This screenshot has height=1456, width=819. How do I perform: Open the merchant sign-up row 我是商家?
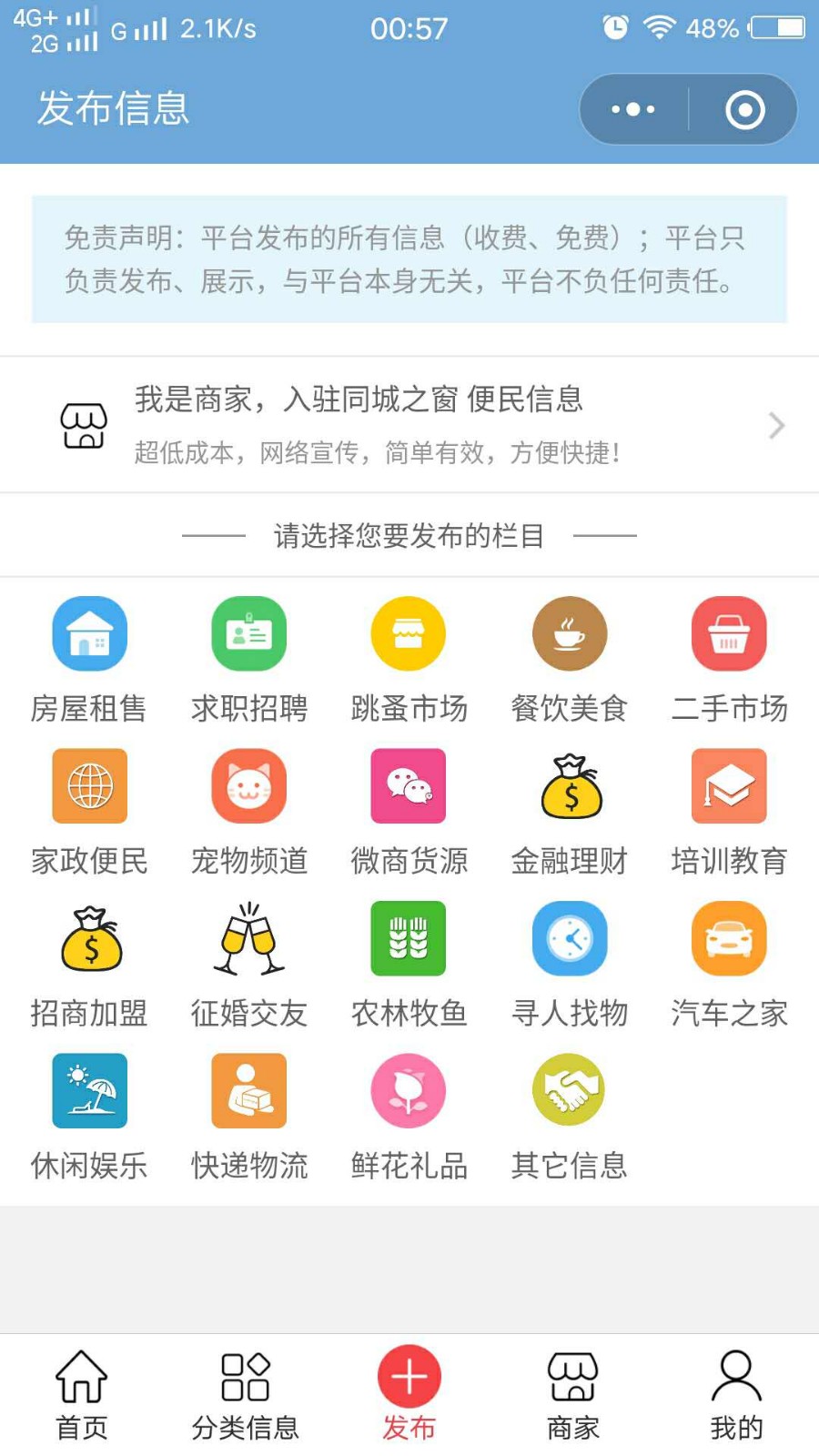click(x=409, y=425)
